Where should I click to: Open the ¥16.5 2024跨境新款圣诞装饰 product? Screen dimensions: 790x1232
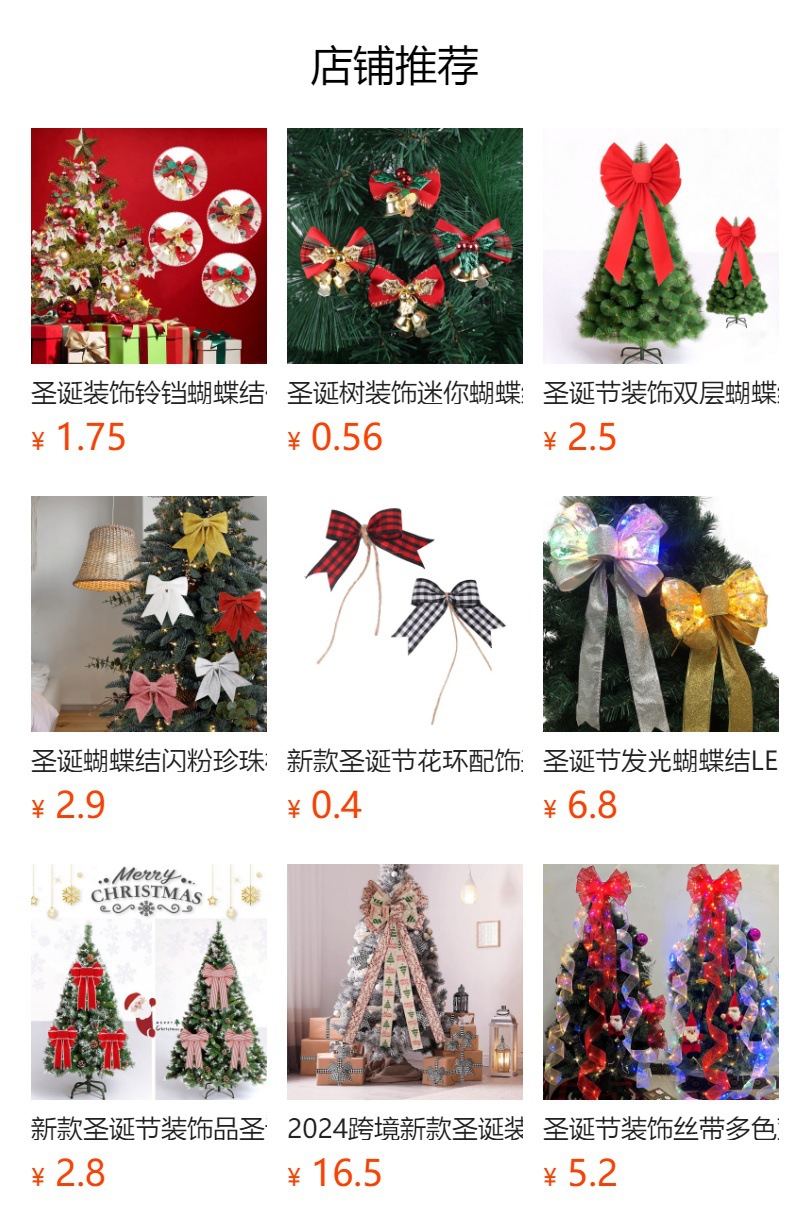tap(404, 982)
